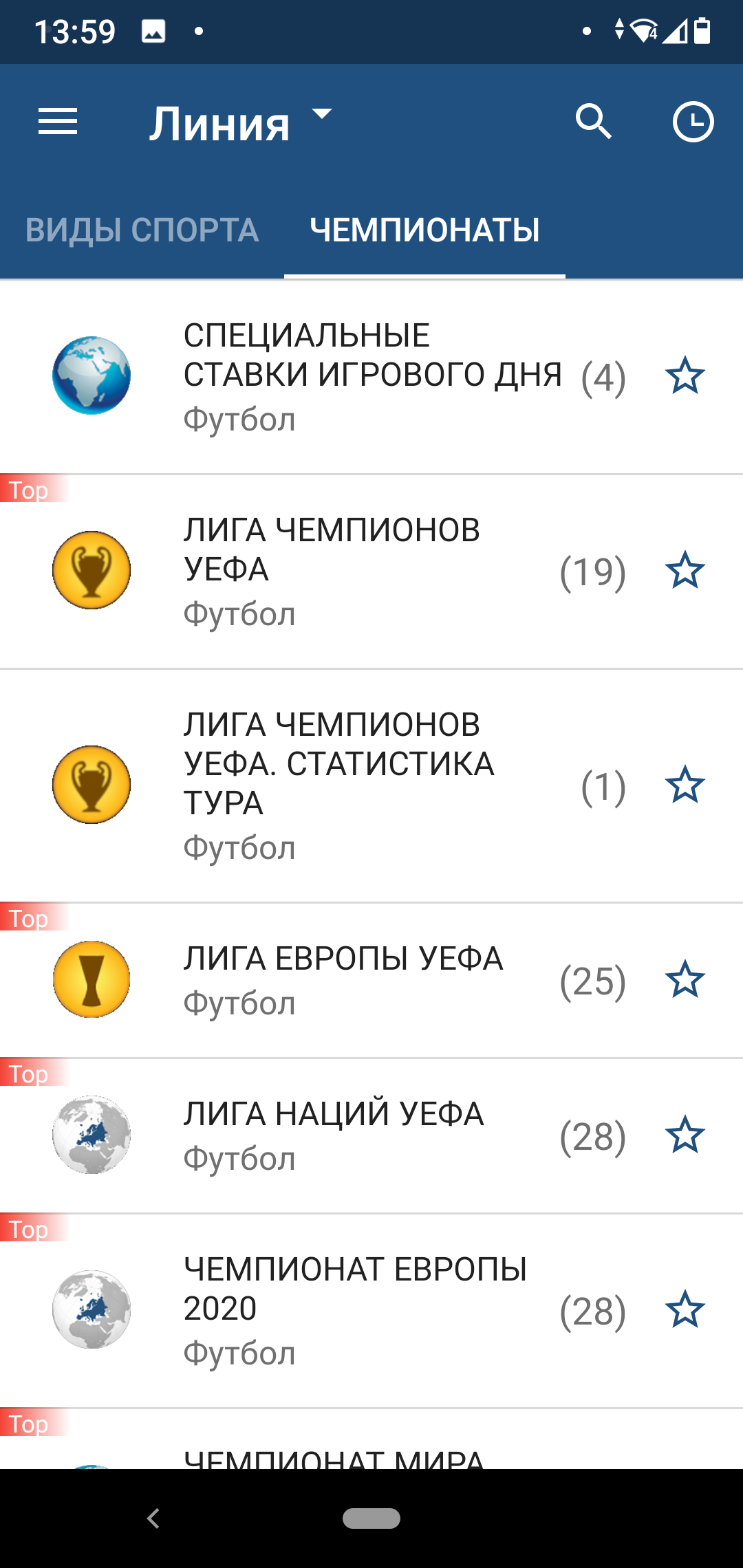Open ЛИГА ЧЕМПИОНОВ УЕФА with 19 events

(371, 570)
